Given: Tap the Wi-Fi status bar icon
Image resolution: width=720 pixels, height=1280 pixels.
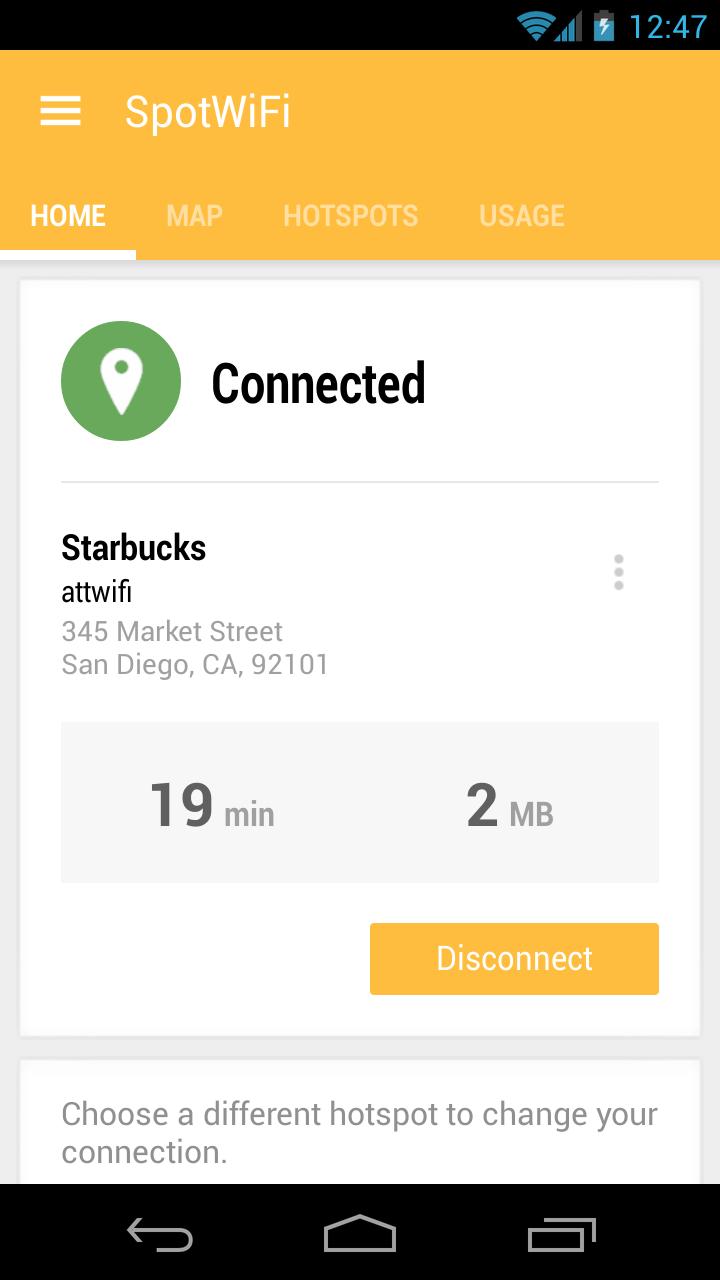Looking at the screenshot, I should [x=535, y=26].
